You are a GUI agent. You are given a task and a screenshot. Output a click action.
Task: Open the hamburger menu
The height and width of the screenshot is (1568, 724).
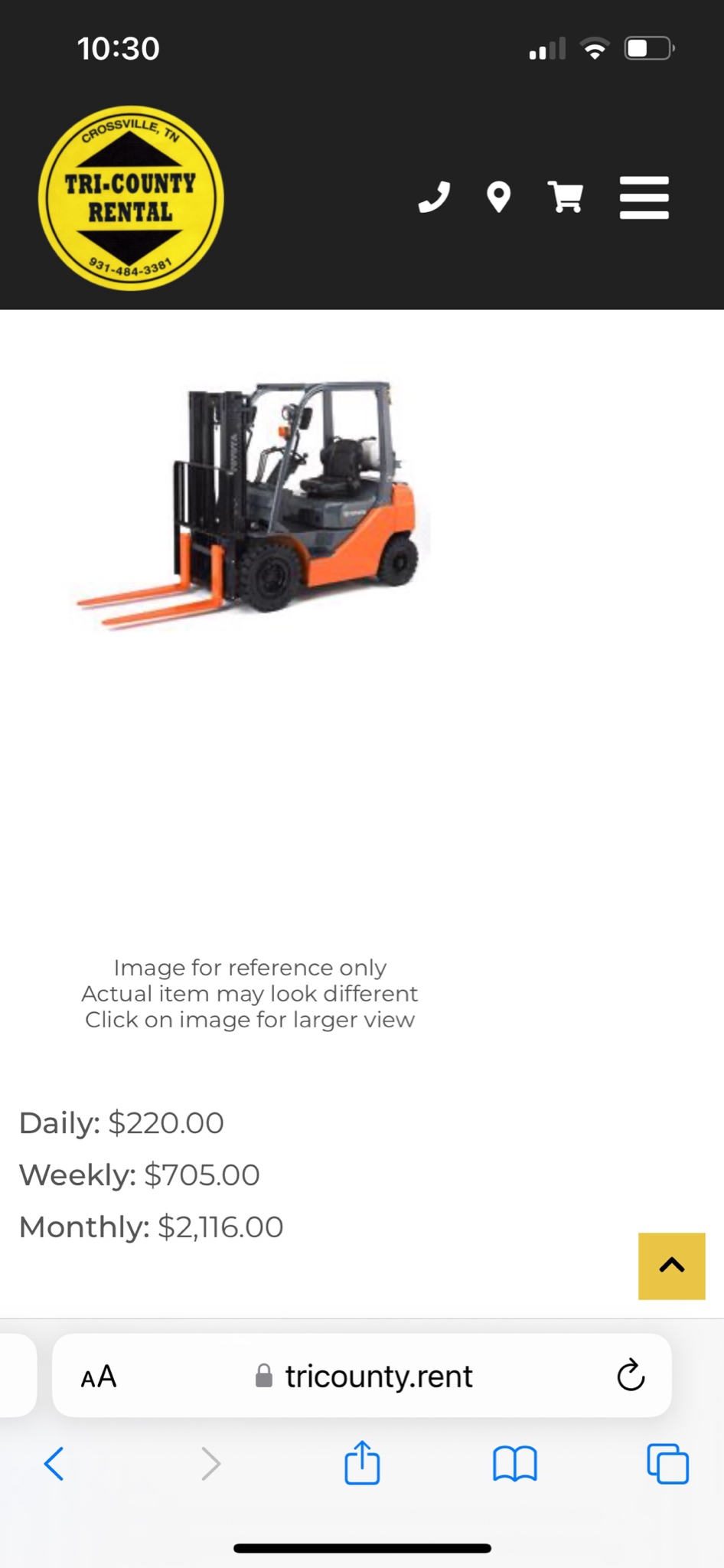644,198
